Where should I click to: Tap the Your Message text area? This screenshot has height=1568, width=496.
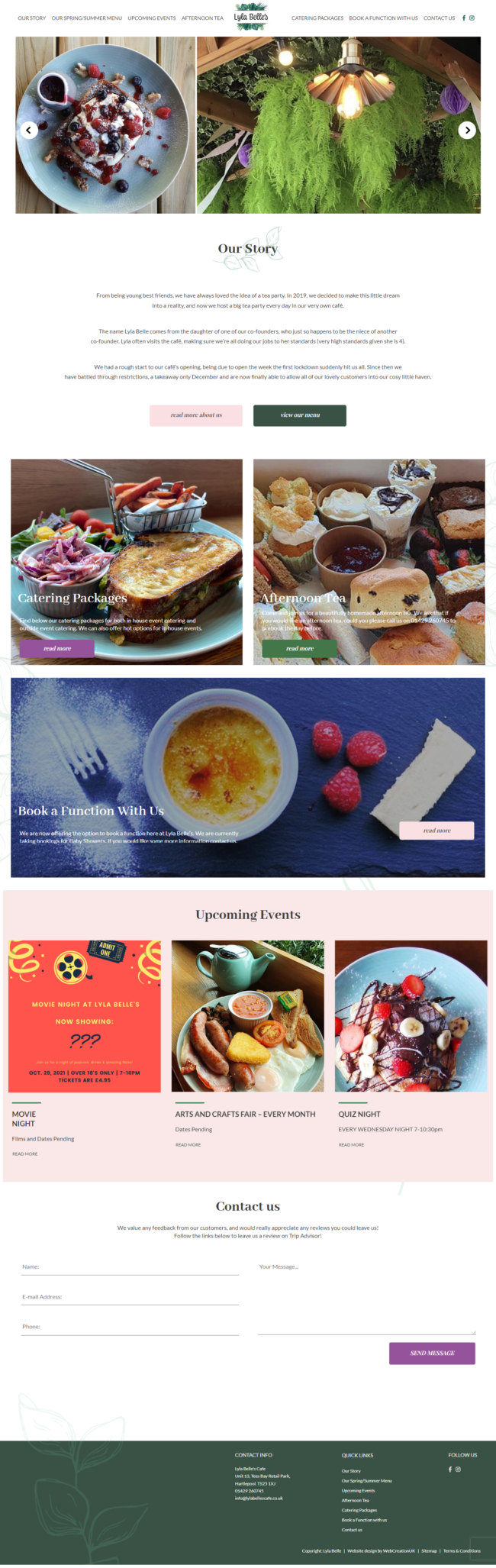pos(366,1297)
